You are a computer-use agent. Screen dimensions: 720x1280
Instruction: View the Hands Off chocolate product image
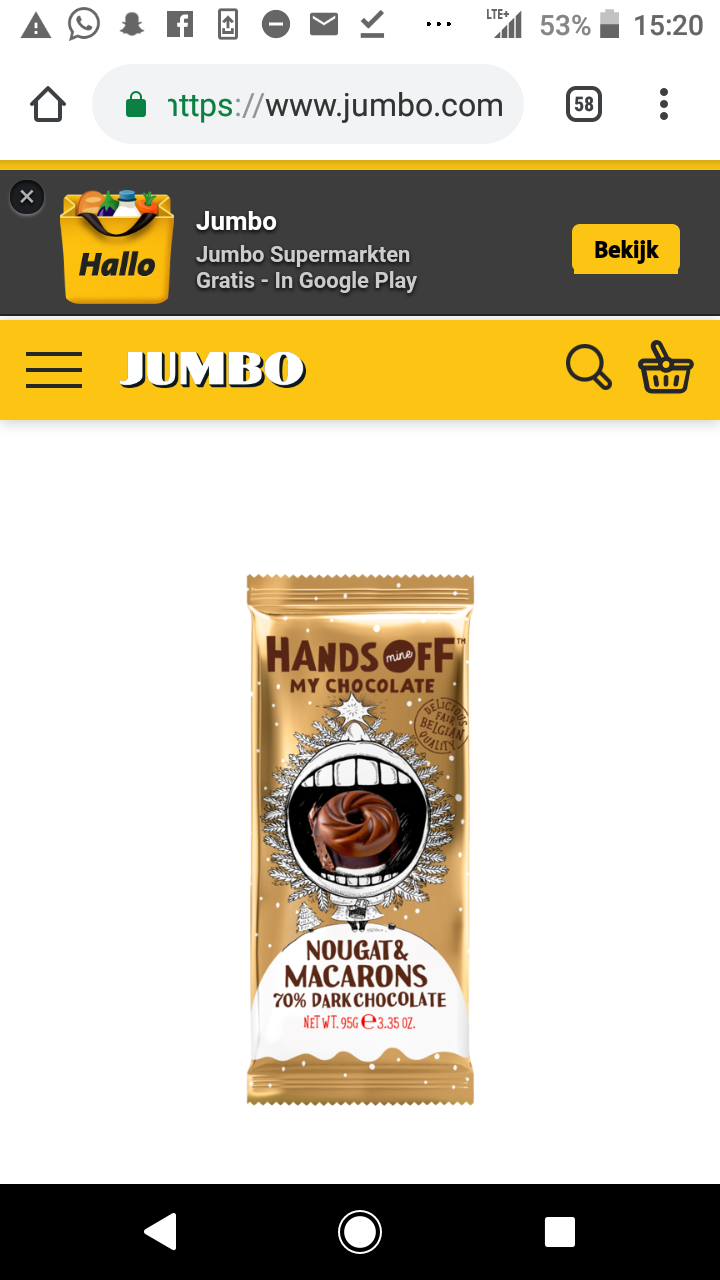coord(360,839)
